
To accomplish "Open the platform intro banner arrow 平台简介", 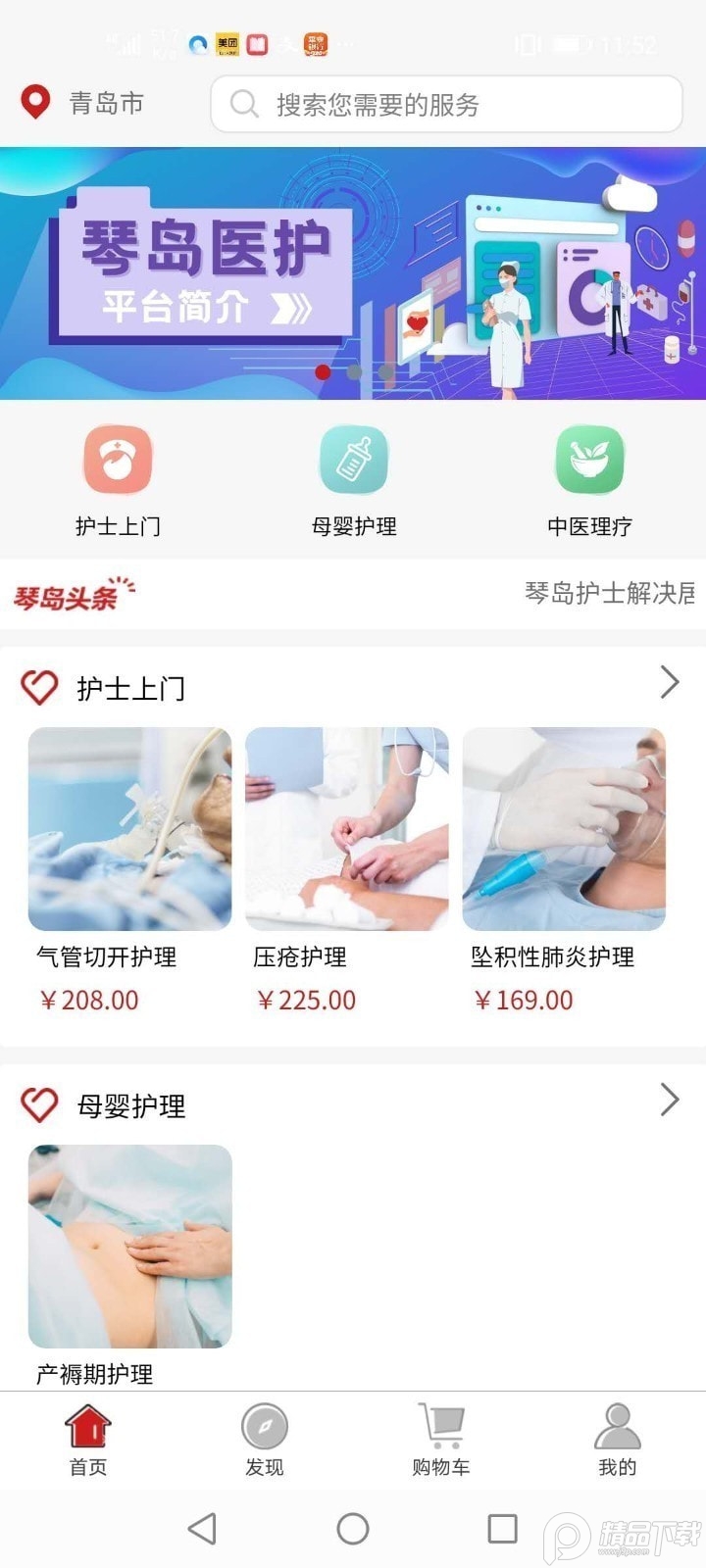I will click(288, 307).
